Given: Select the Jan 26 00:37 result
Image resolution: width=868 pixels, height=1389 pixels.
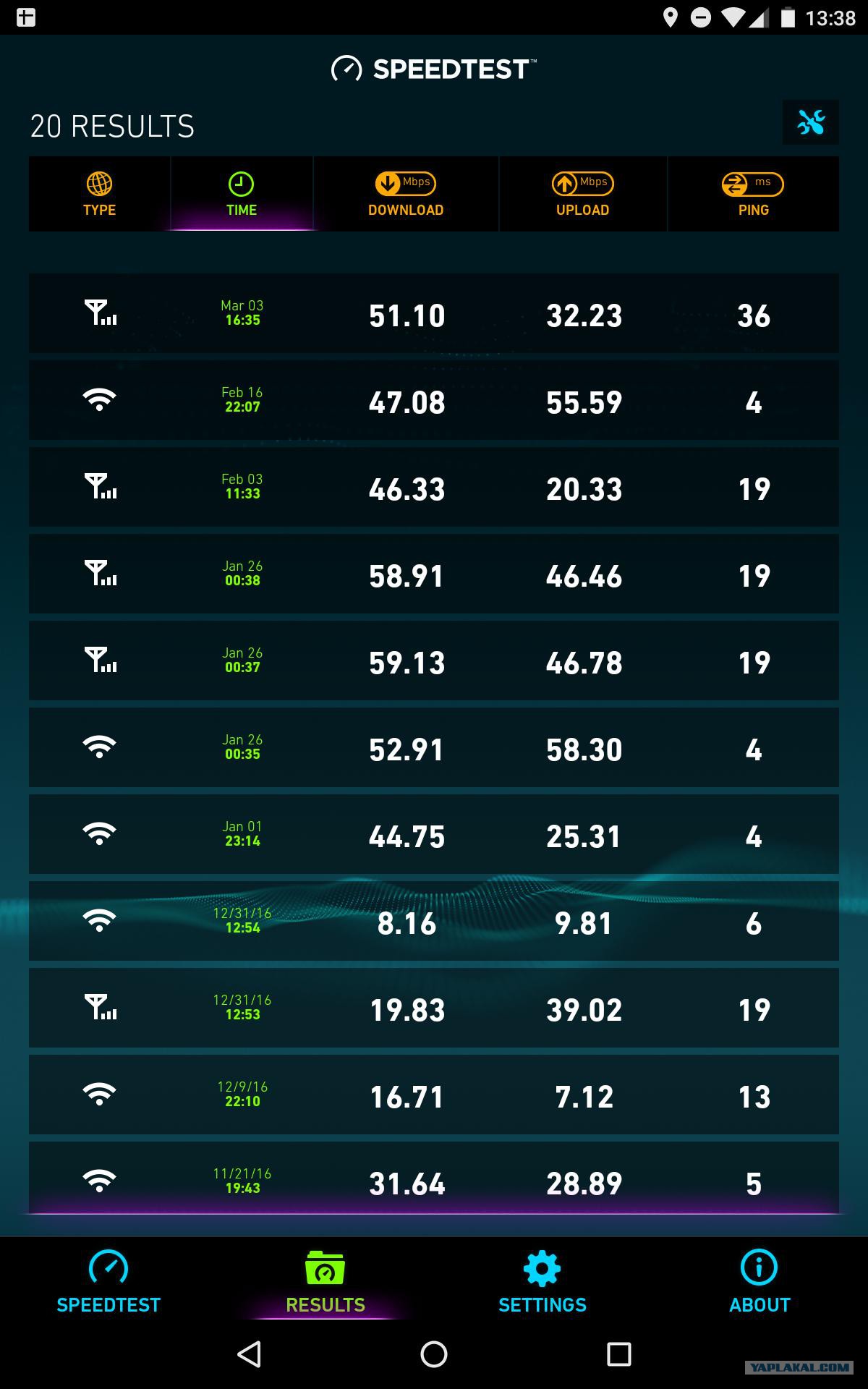Looking at the screenshot, I should point(434,660).
